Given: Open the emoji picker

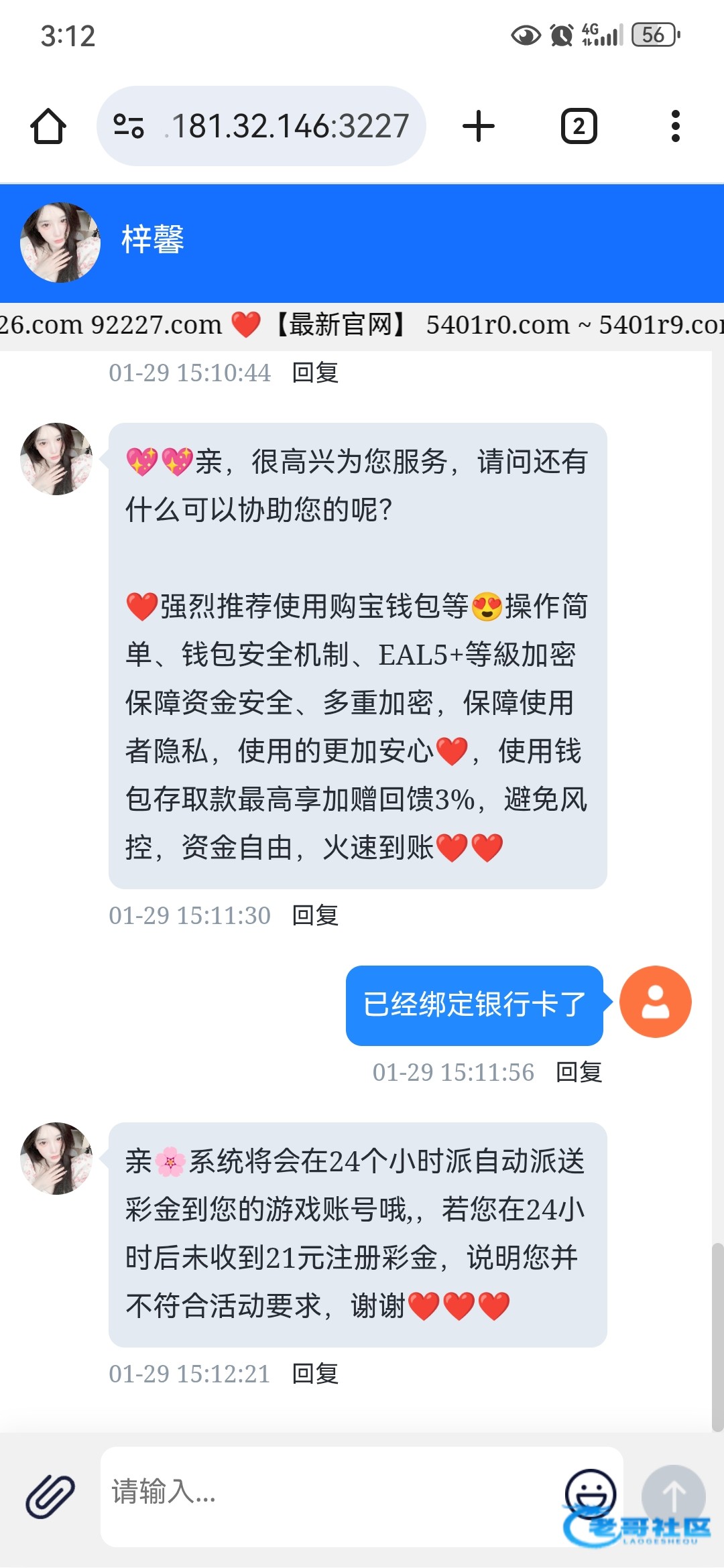Looking at the screenshot, I should [590, 1493].
